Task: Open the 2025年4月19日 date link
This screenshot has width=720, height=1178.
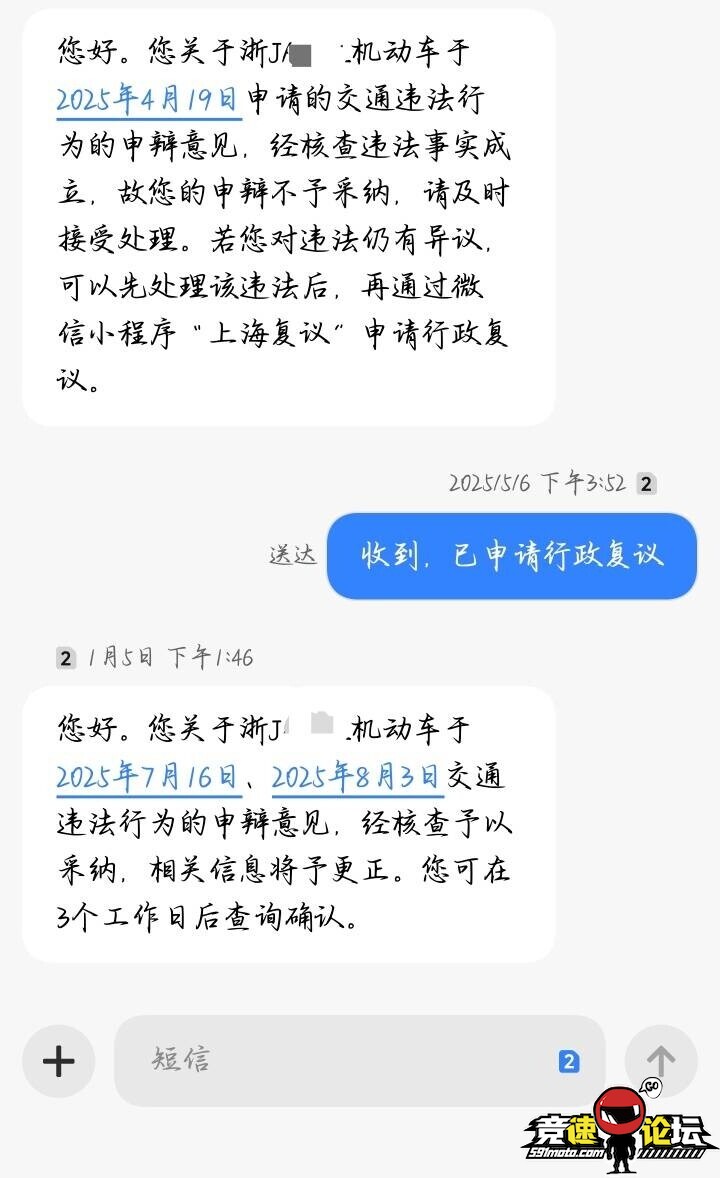Action: [149, 100]
